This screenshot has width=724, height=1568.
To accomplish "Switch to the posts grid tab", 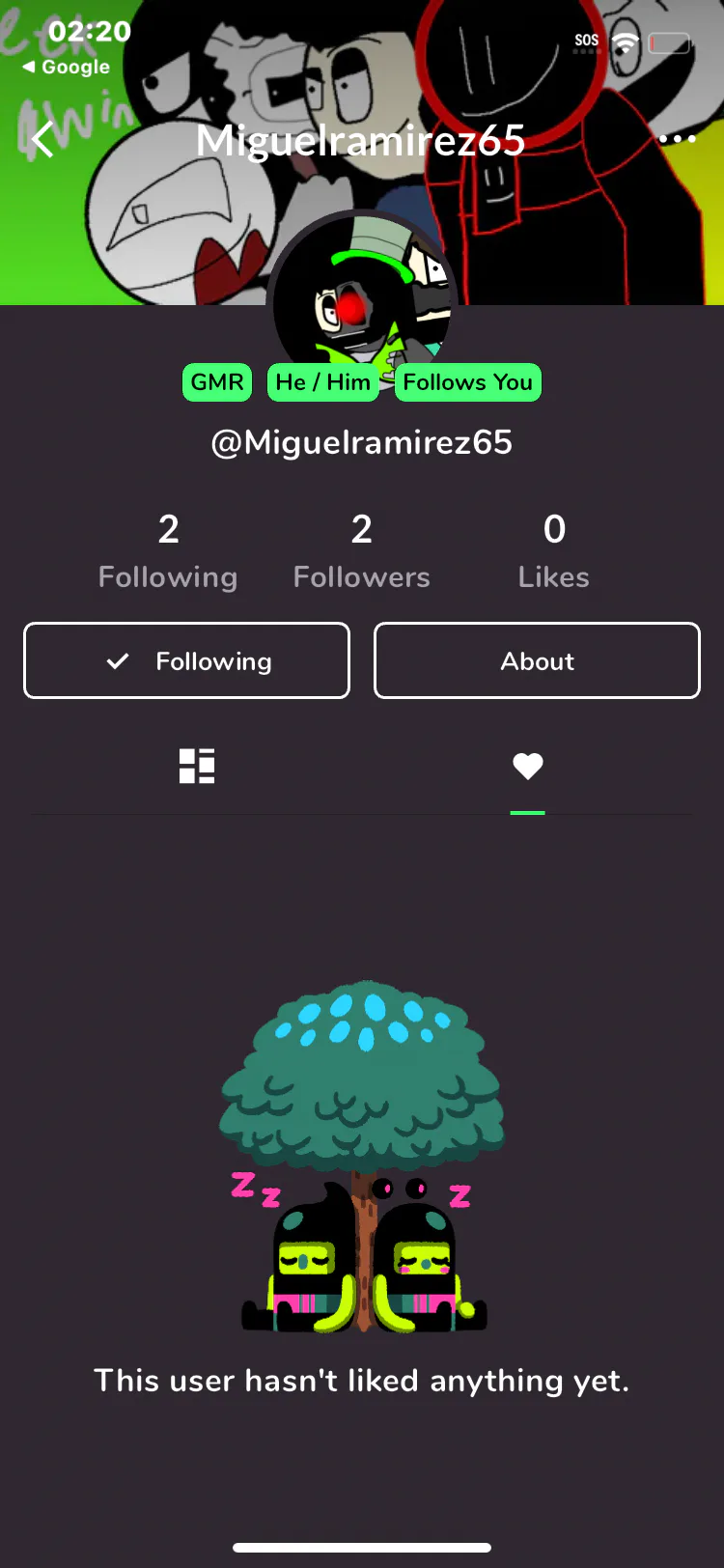I will [x=197, y=766].
